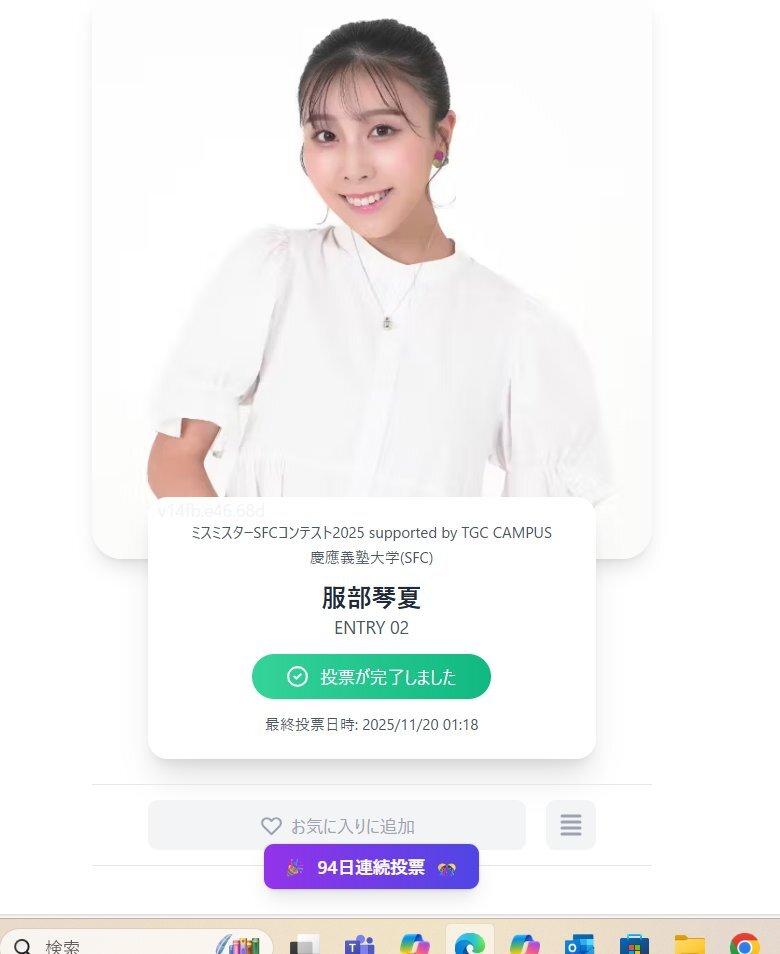Open the 94日連続投票 streak badge
Viewport: 780px width, 954px height.
(371, 867)
